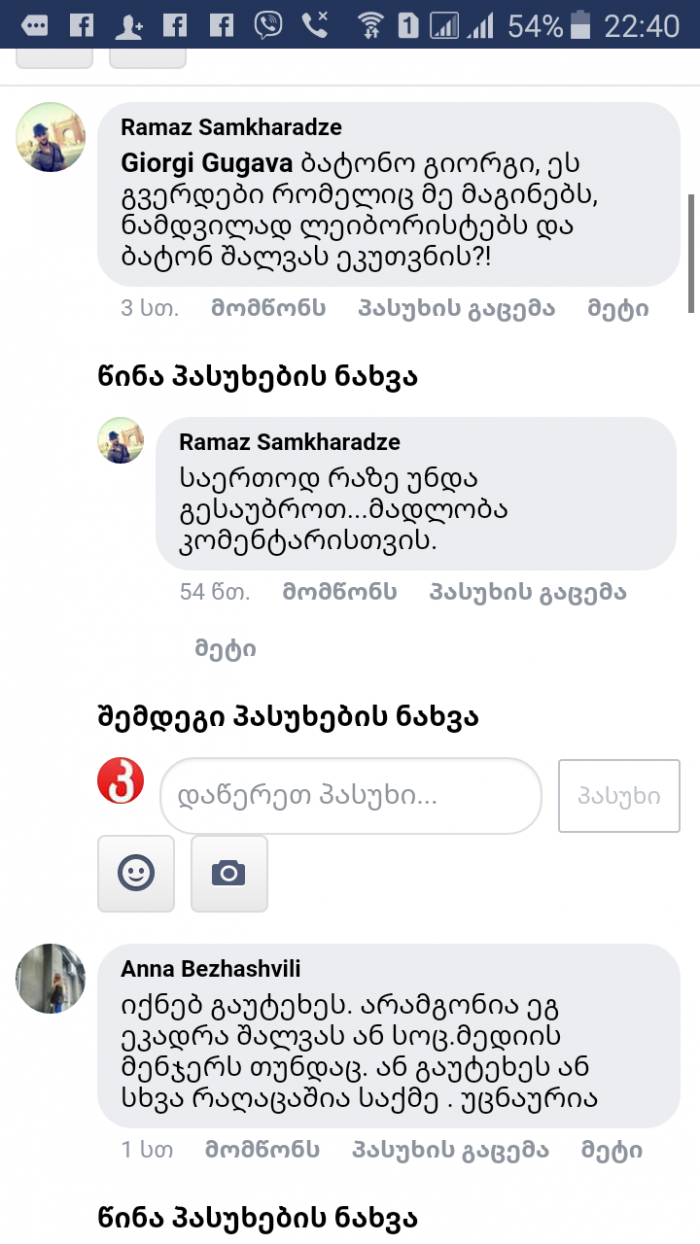Tap the 'დაწერეთ პასუხი...' reply field
The height and width of the screenshot is (1244, 700).
[350, 796]
